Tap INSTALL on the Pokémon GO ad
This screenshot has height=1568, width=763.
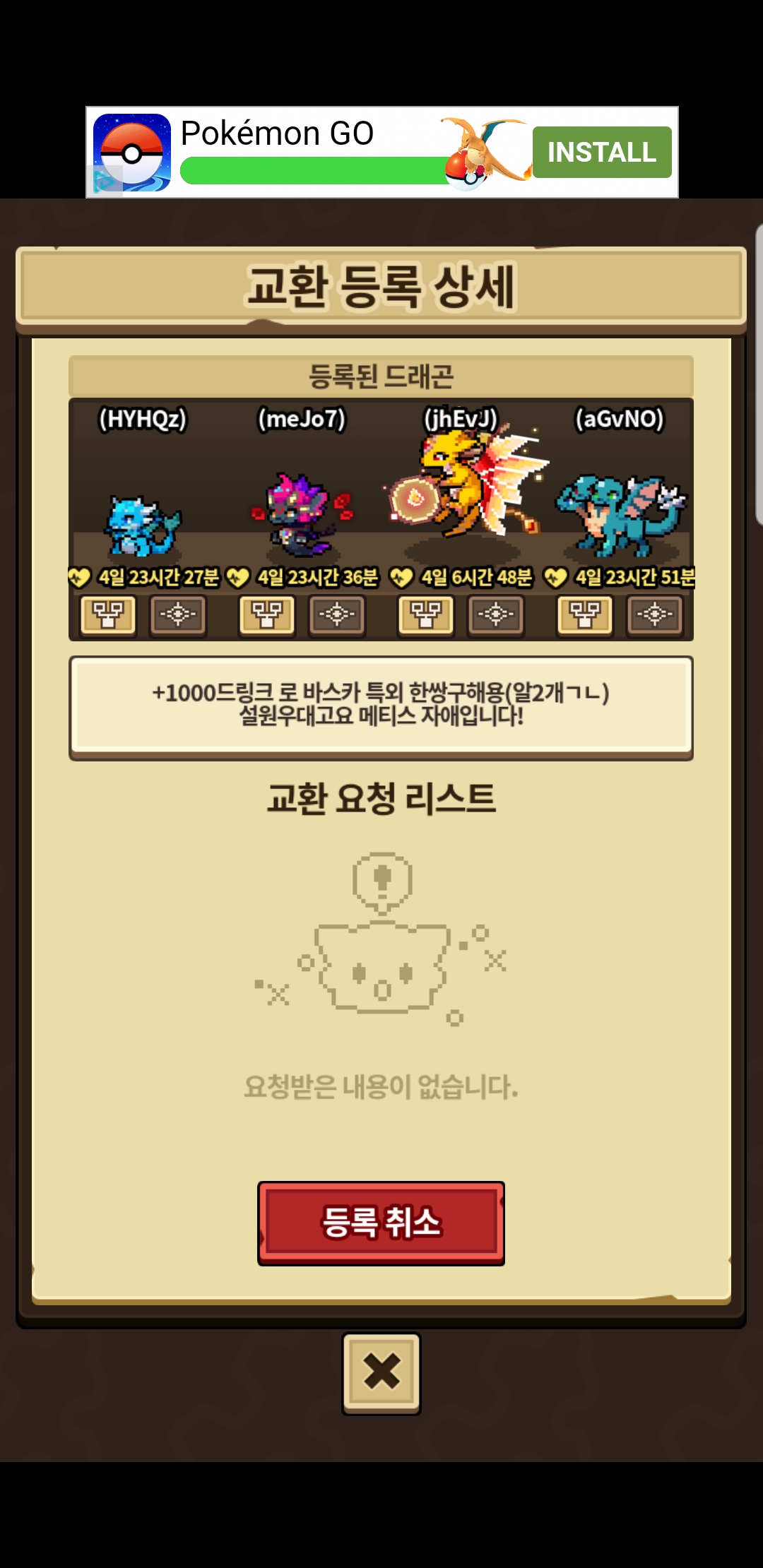[x=601, y=152]
